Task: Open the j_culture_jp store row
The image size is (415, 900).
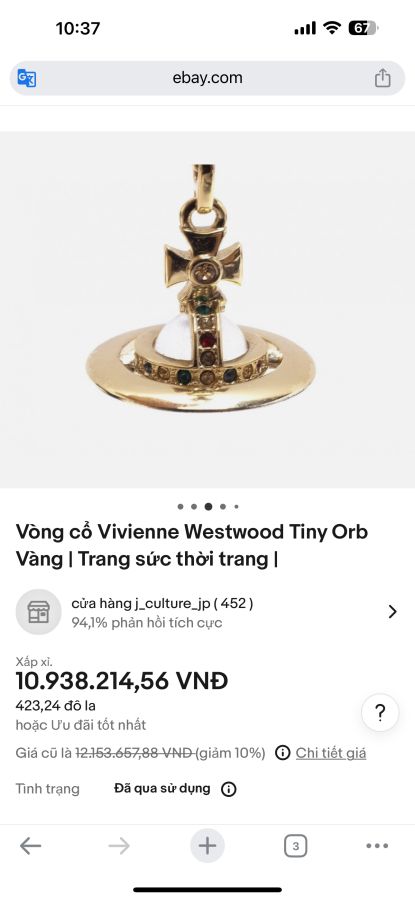Action: click(207, 612)
